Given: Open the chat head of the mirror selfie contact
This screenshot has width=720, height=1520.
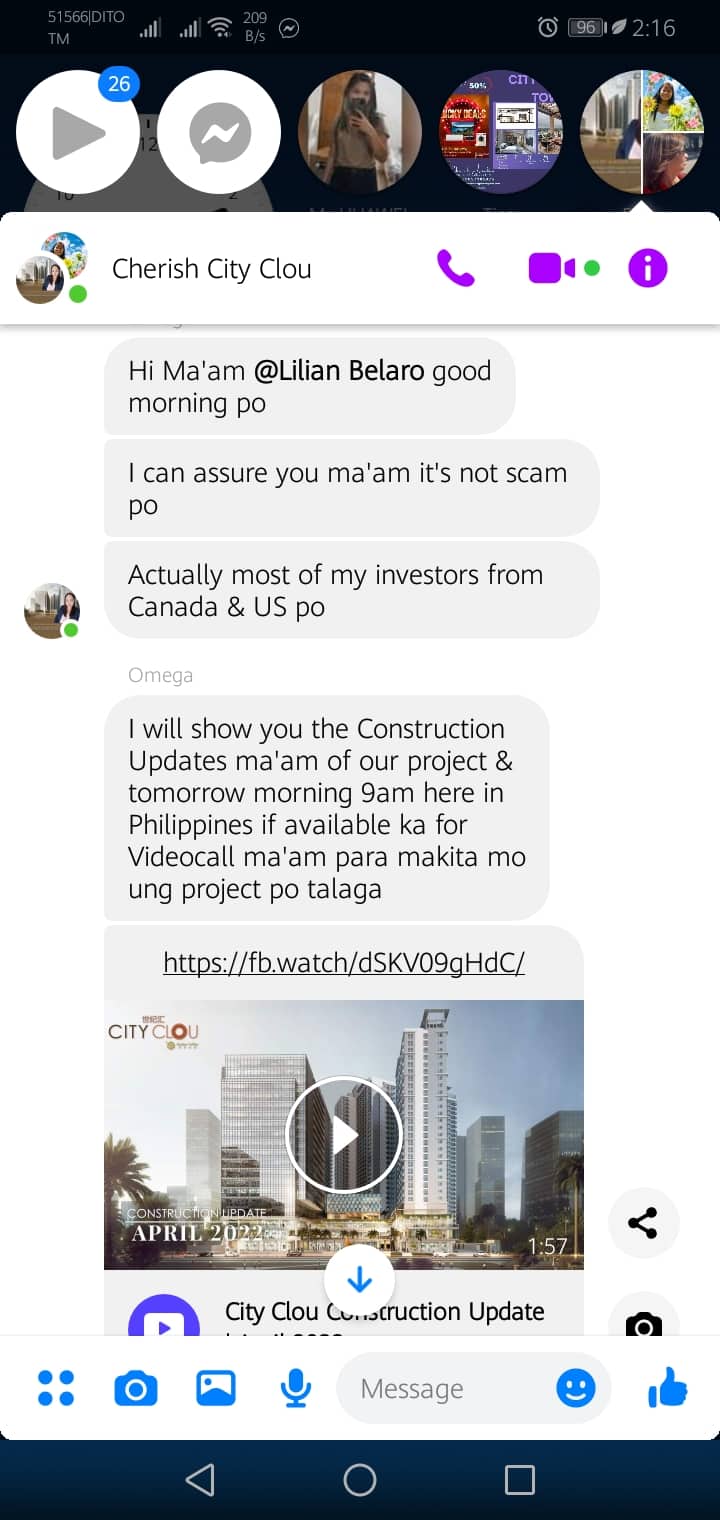Looking at the screenshot, I should (359, 132).
